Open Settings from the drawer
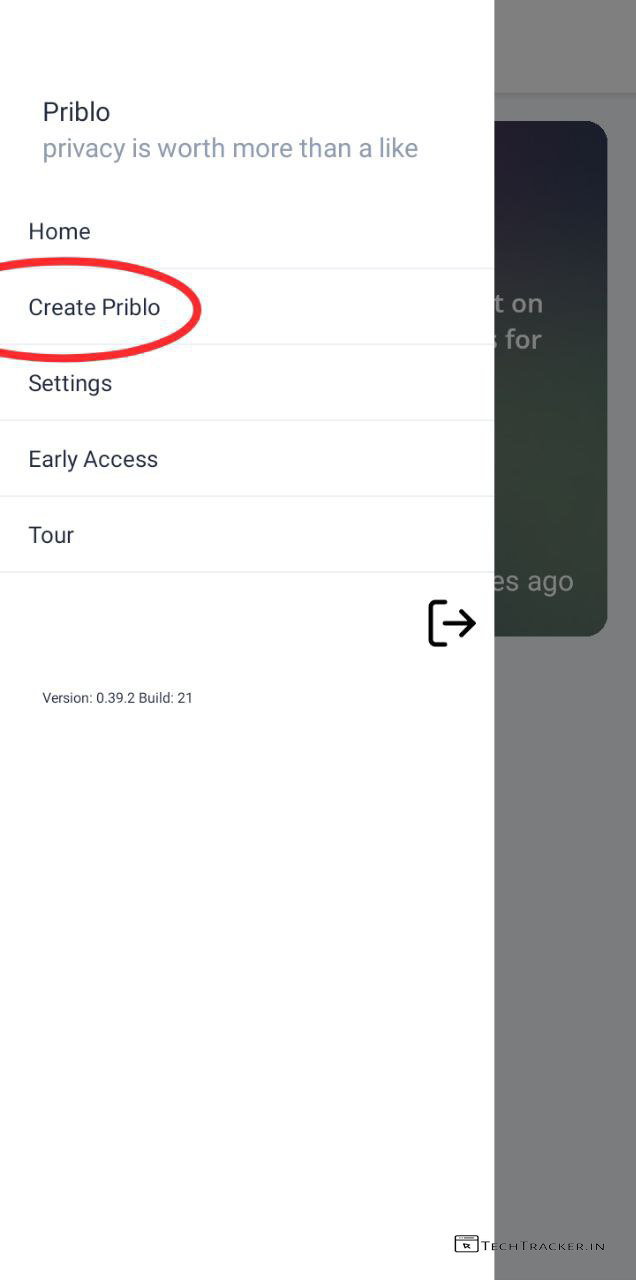 pyautogui.click(x=70, y=384)
